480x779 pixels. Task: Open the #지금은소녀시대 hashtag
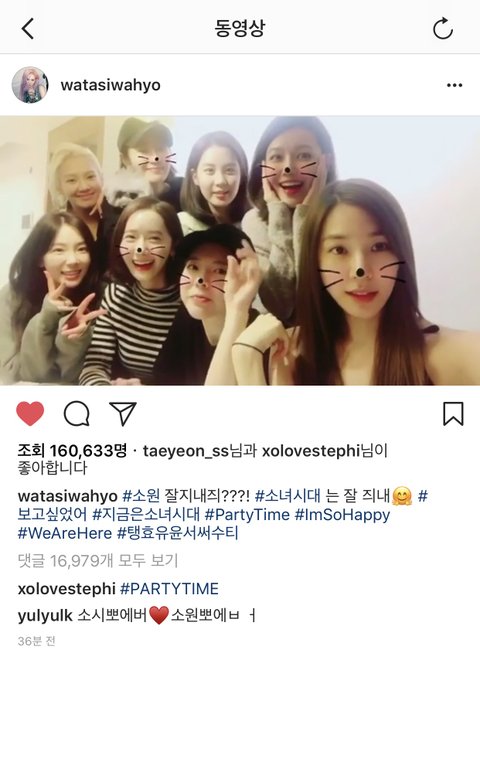click(x=146, y=514)
